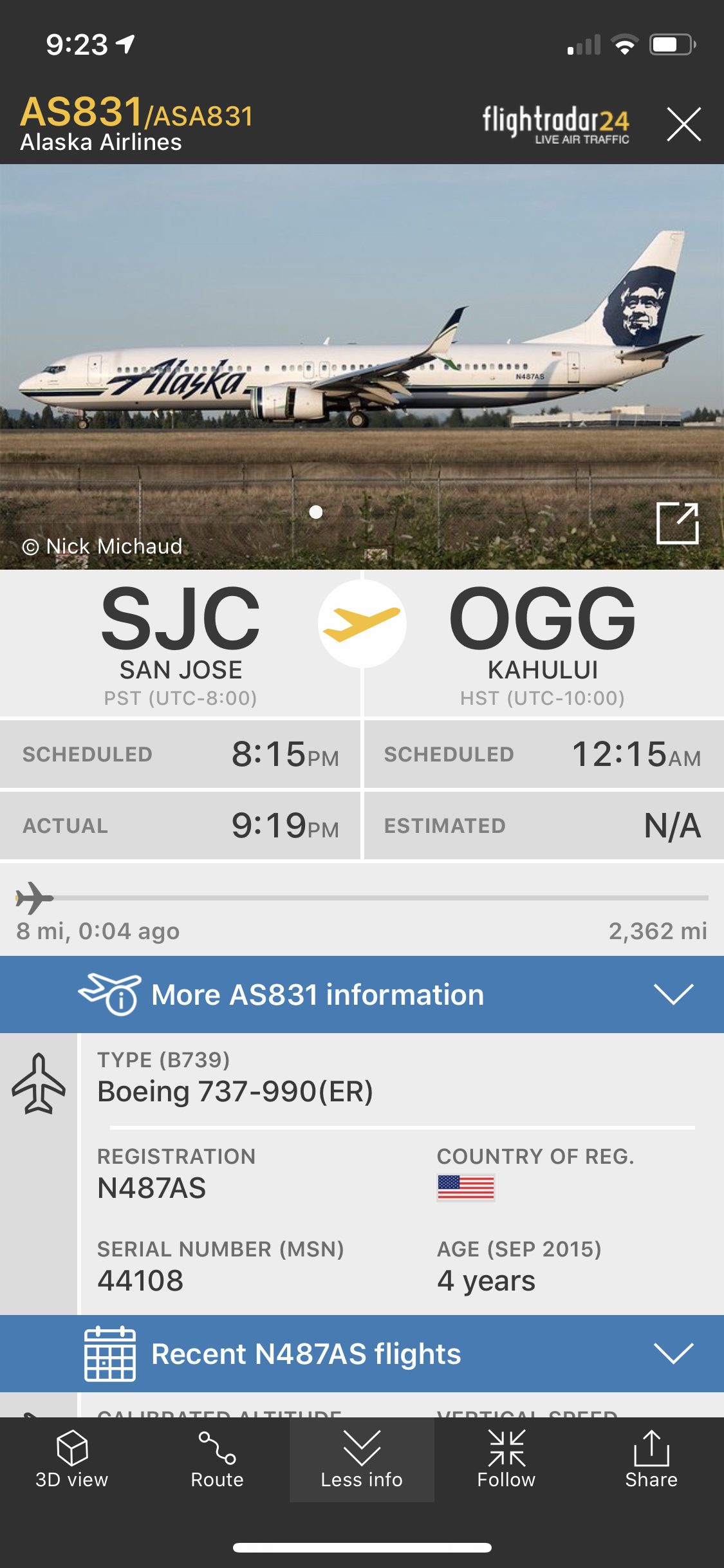The width and height of the screenshot is (724, 1568).
Task: Follow flight AS831 on the map
Action: (506, 1460)
